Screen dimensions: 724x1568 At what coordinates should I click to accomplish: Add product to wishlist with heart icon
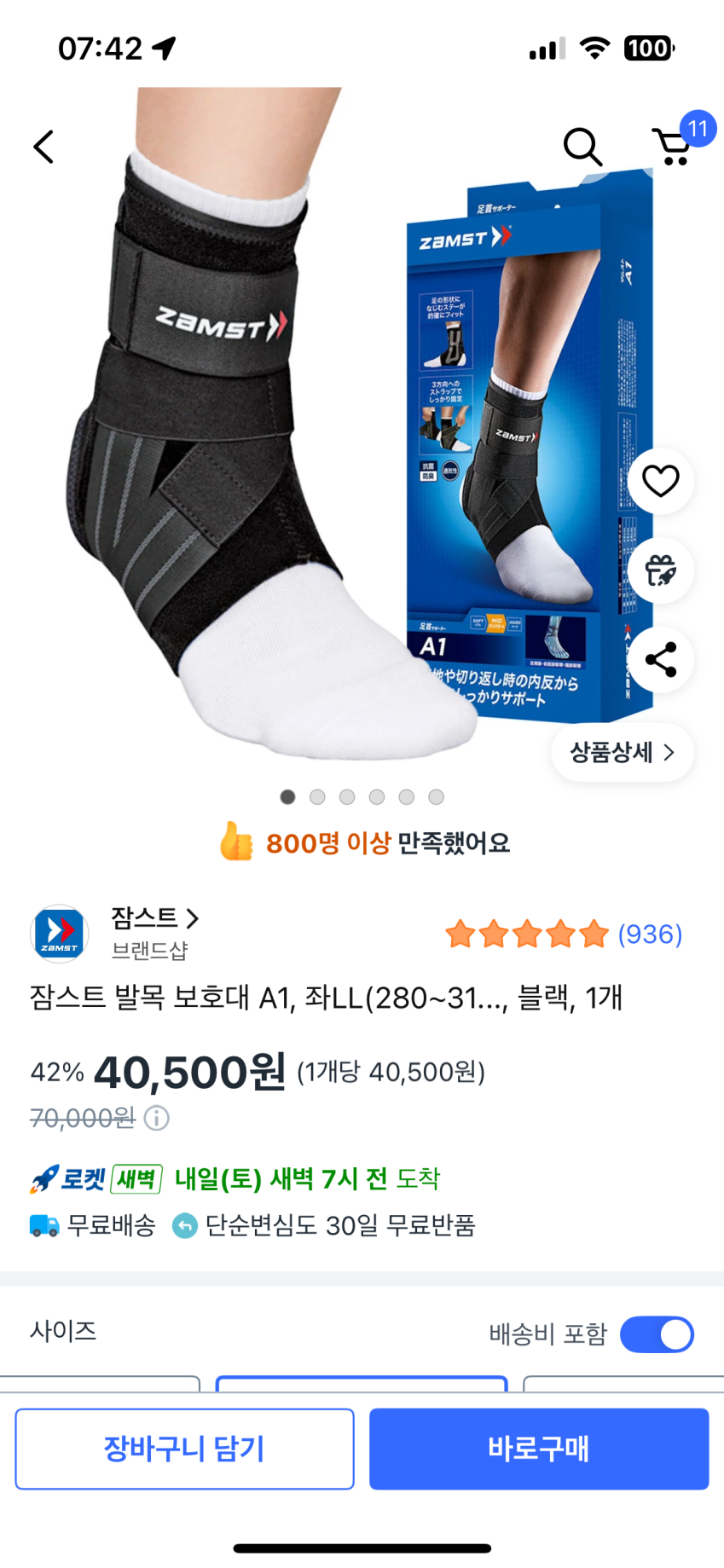[661, 481]
